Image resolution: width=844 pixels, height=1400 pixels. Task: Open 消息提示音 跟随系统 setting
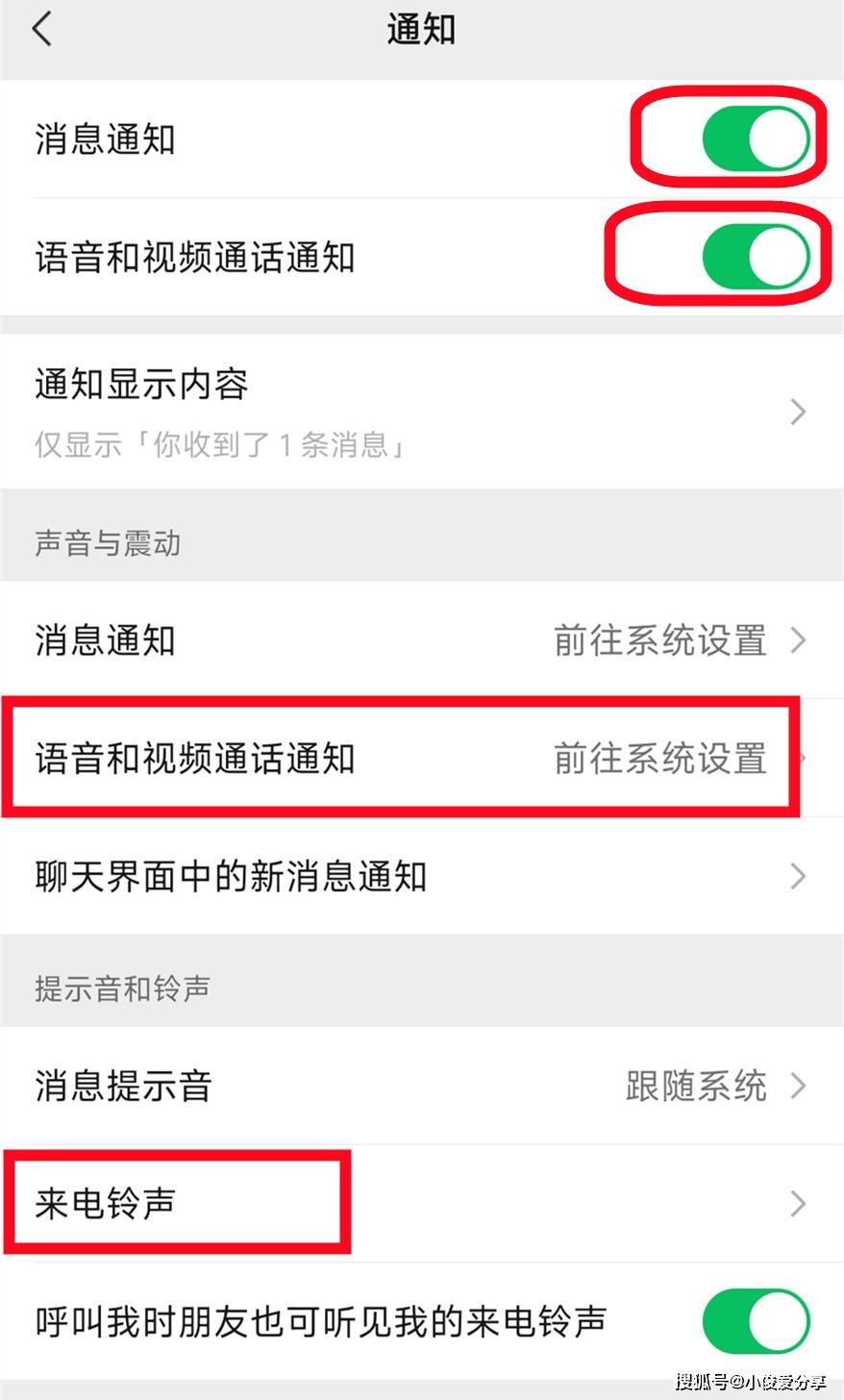pos(421,1086)
